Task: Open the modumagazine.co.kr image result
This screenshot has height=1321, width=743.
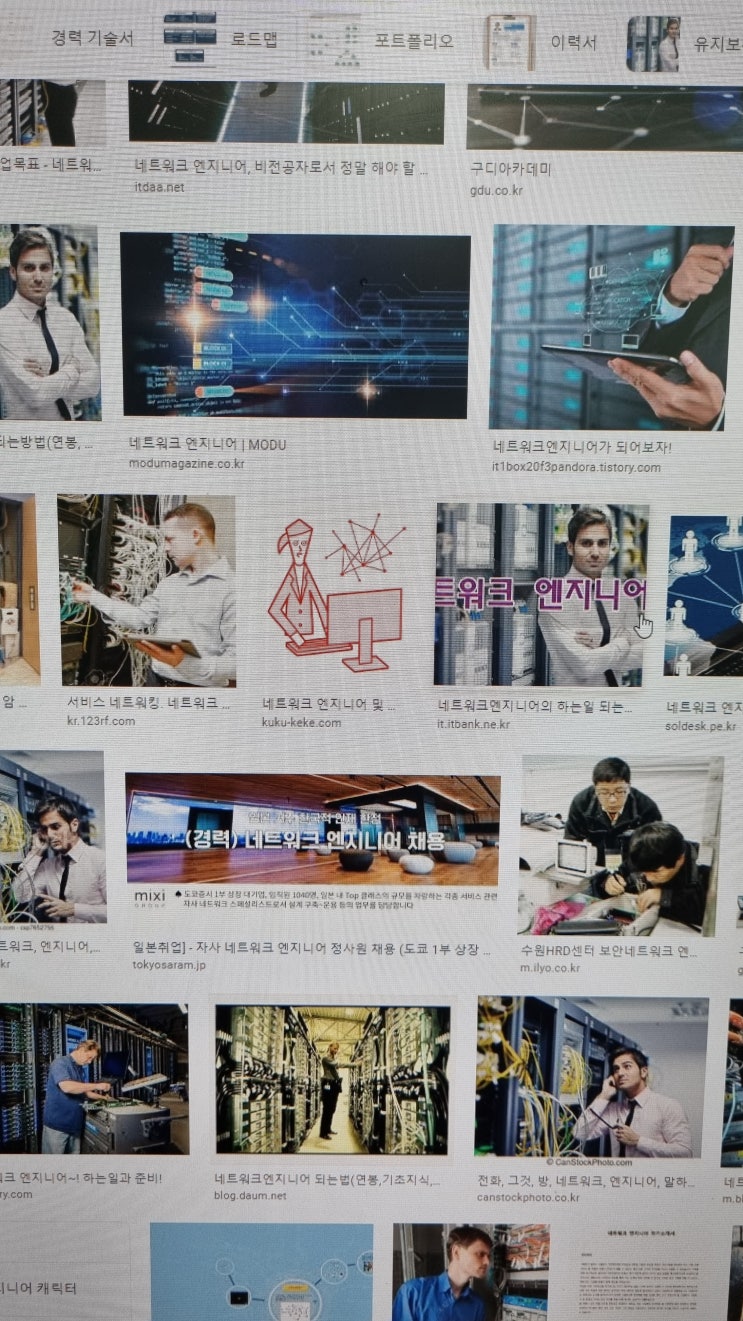Action: pyautogui.click(x=295, y=326)
